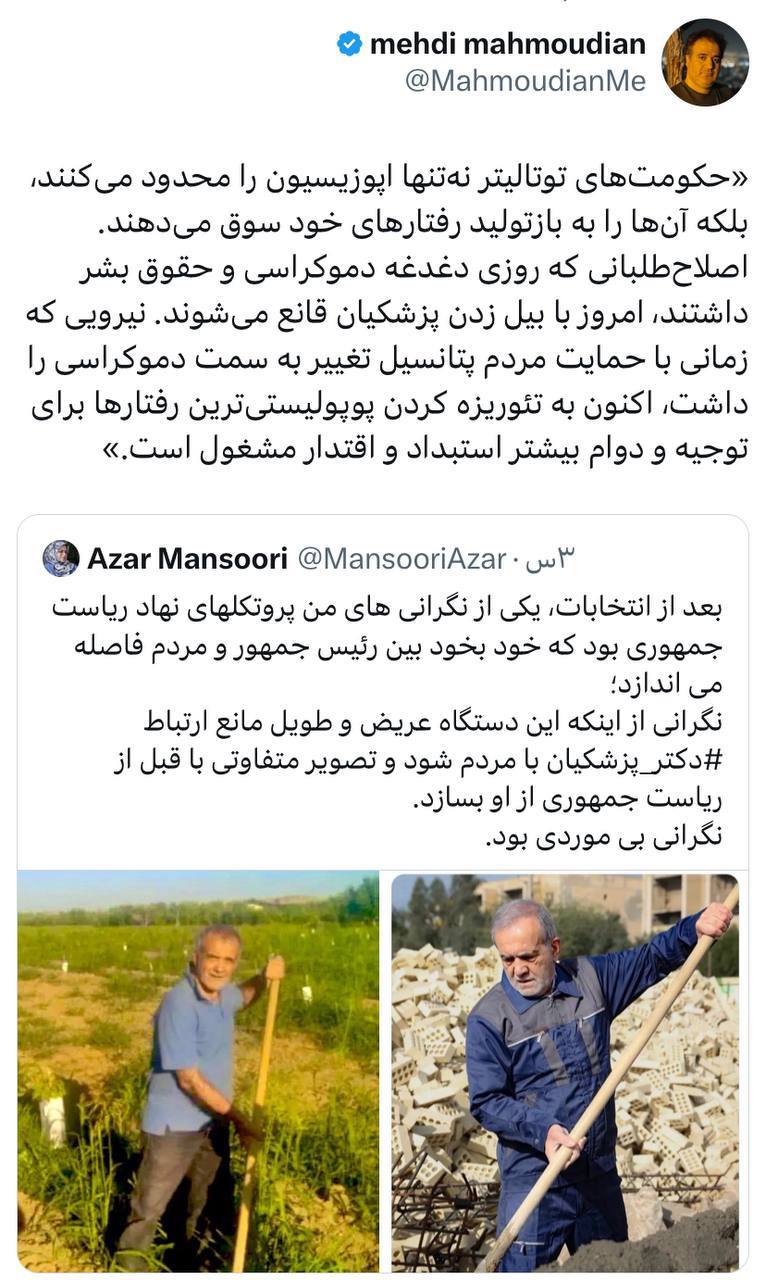Open Azar Mansoori's profile avatar
Viewport: 766px width, 1280px height.
(62, 560)
